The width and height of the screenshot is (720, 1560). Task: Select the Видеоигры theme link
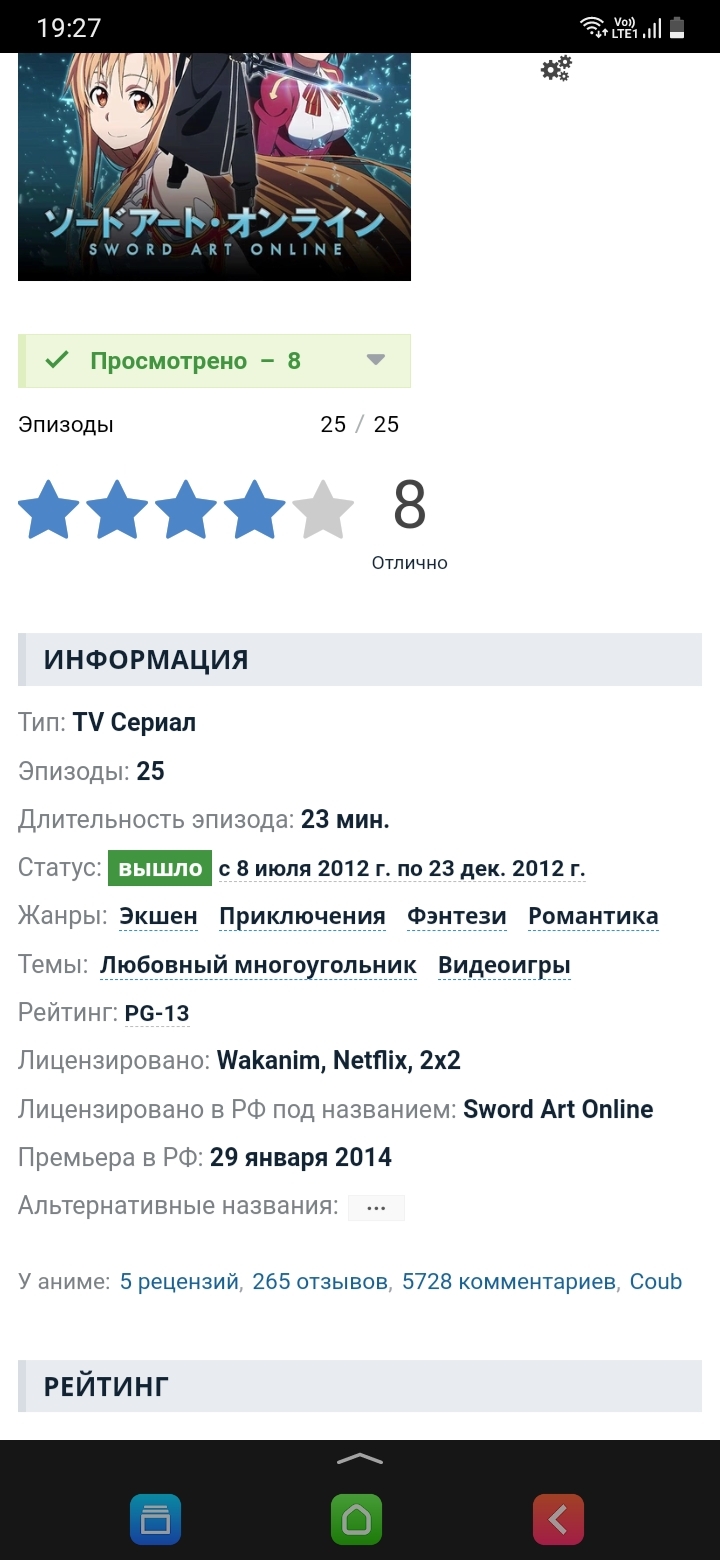(x=504, y=965)
